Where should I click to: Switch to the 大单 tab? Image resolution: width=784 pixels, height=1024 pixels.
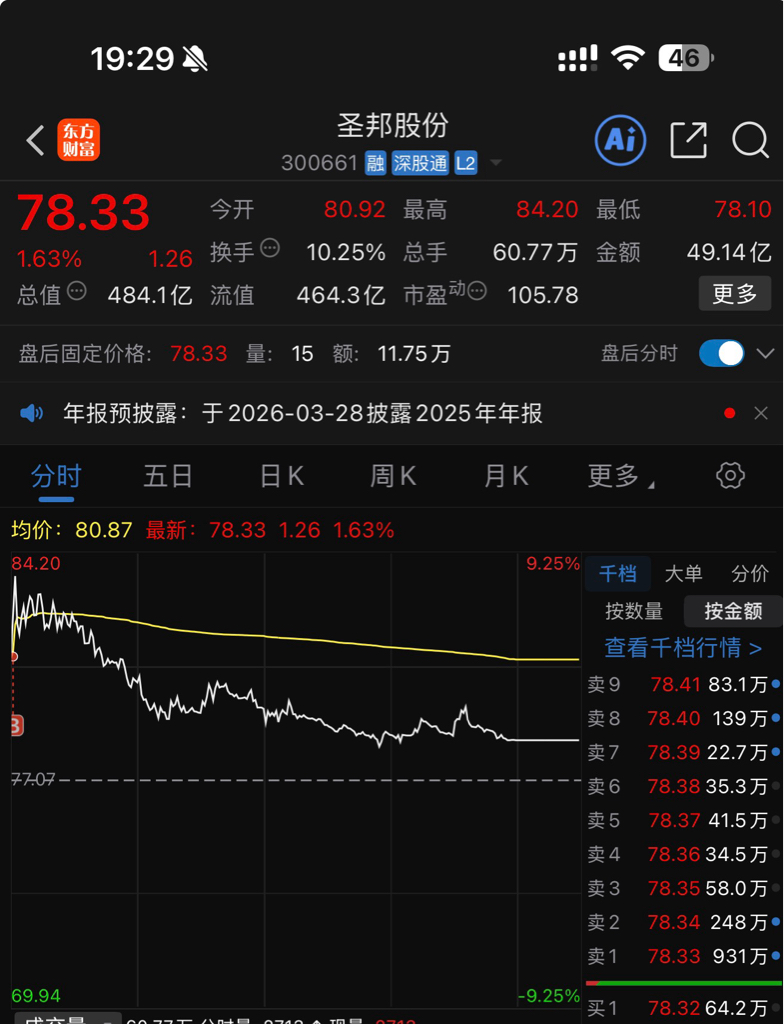coord(683,573)
